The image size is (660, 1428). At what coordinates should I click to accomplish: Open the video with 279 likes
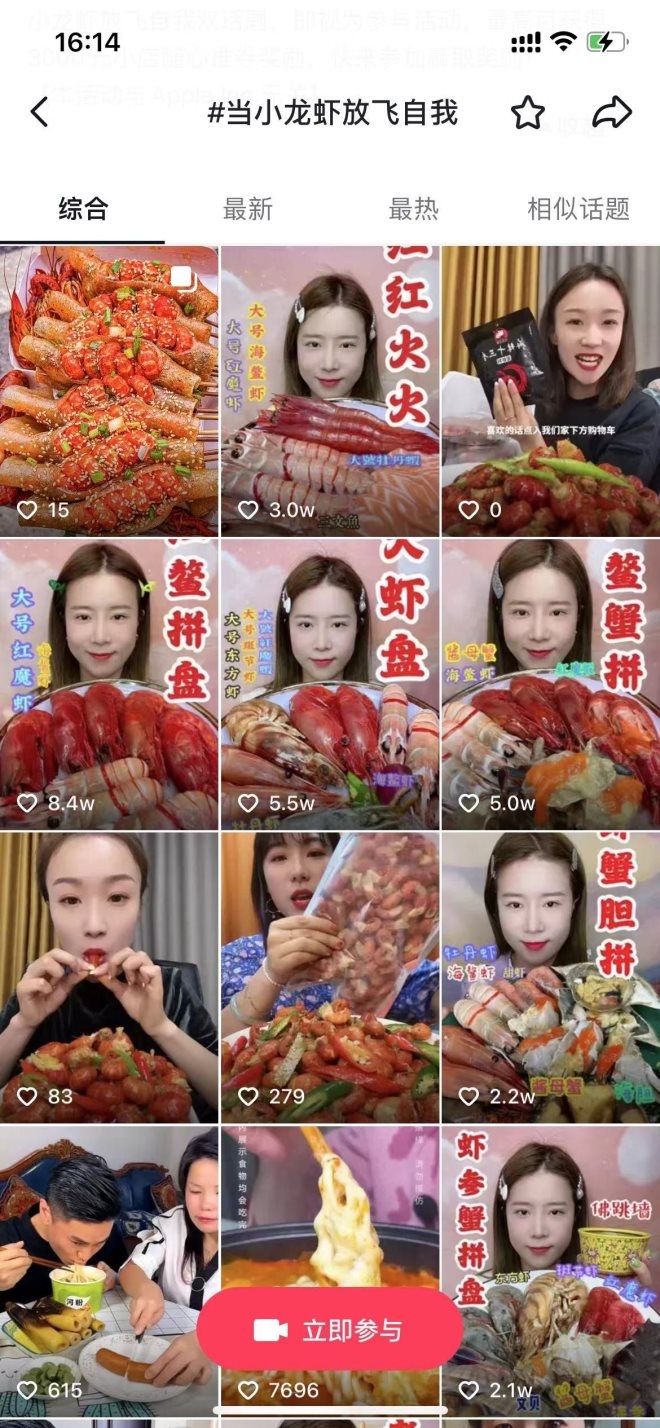(x=329, y=976)
